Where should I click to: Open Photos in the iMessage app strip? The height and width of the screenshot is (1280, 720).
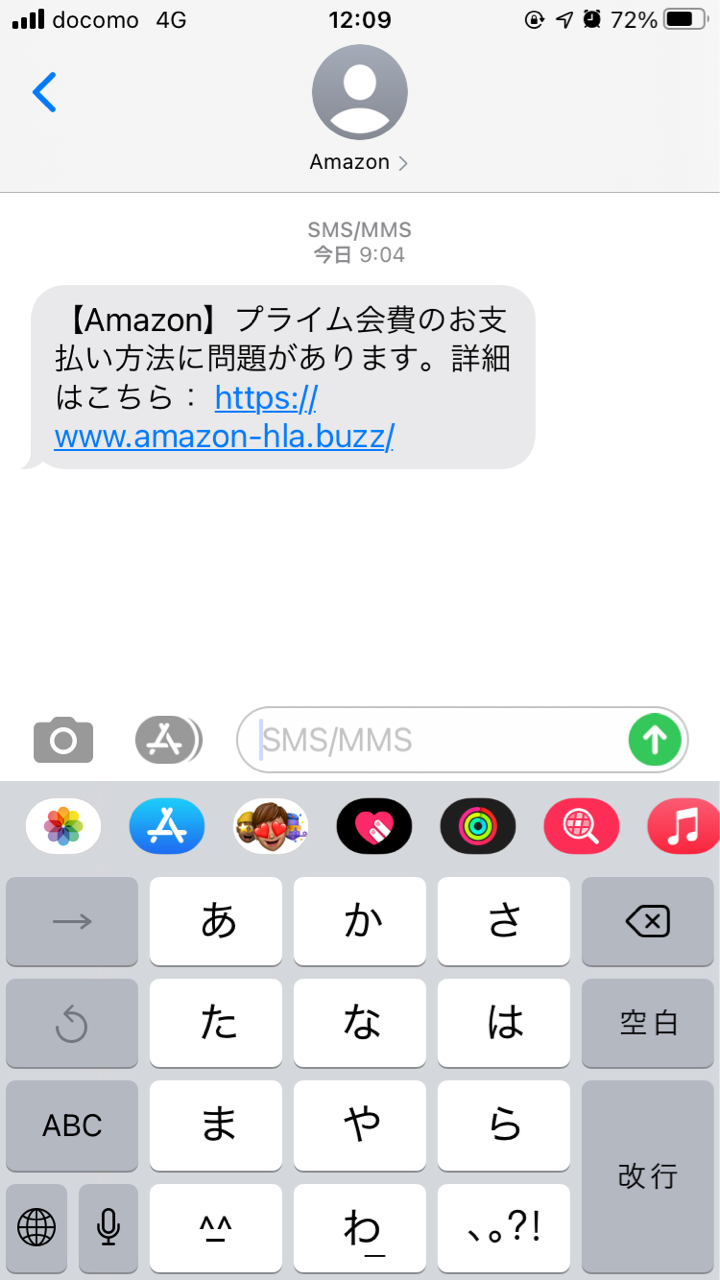point(63,826)
